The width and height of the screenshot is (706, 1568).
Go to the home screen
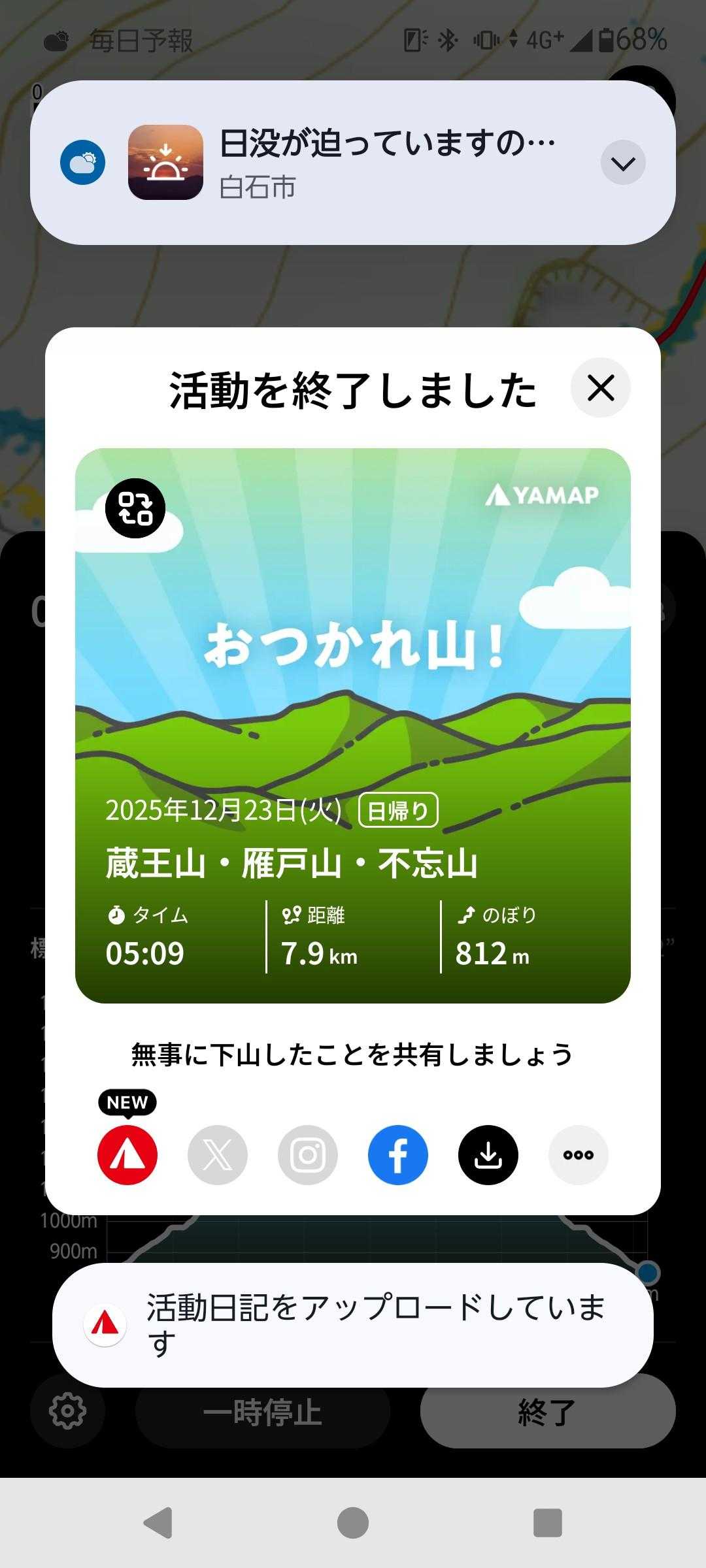coord(353,1523)
